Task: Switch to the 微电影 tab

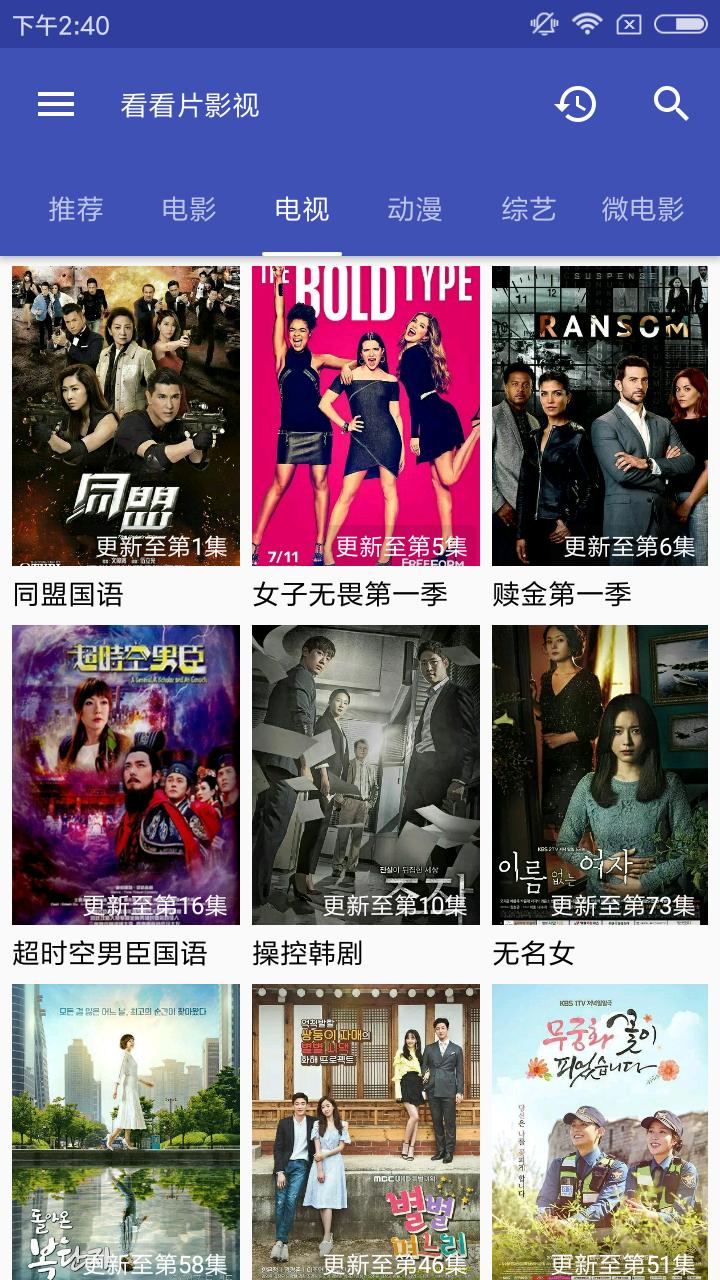Action: [x=642, y=209]
